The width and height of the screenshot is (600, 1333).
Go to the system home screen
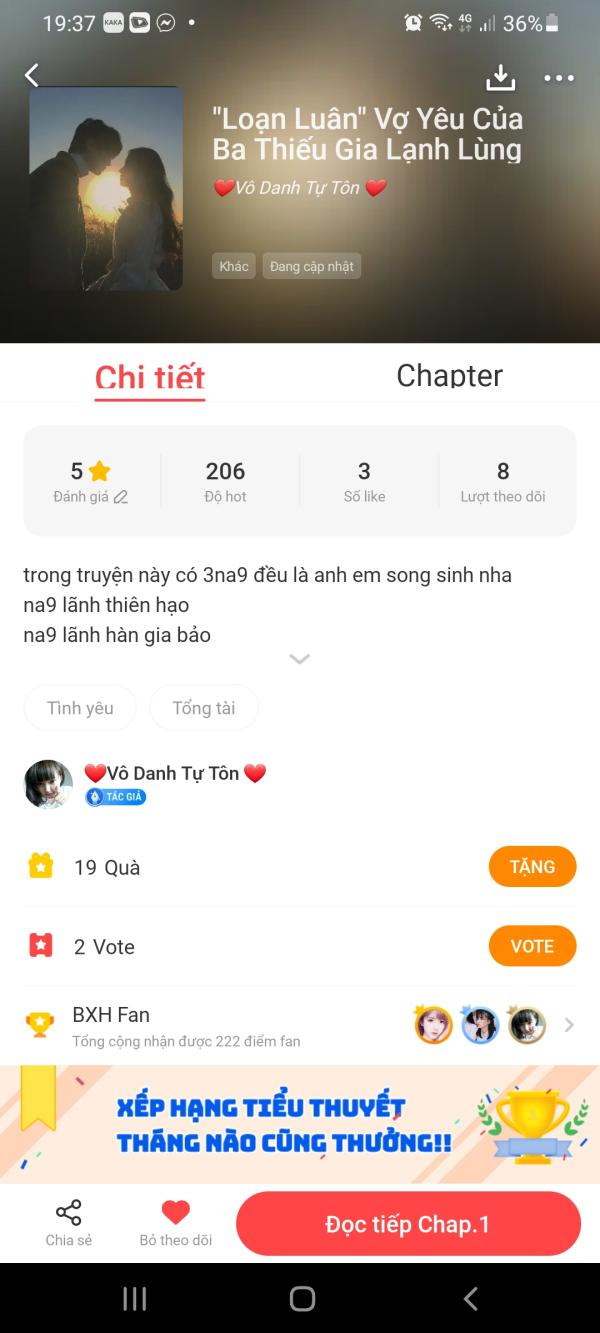pyautogui.click(x=302, y=1298)
